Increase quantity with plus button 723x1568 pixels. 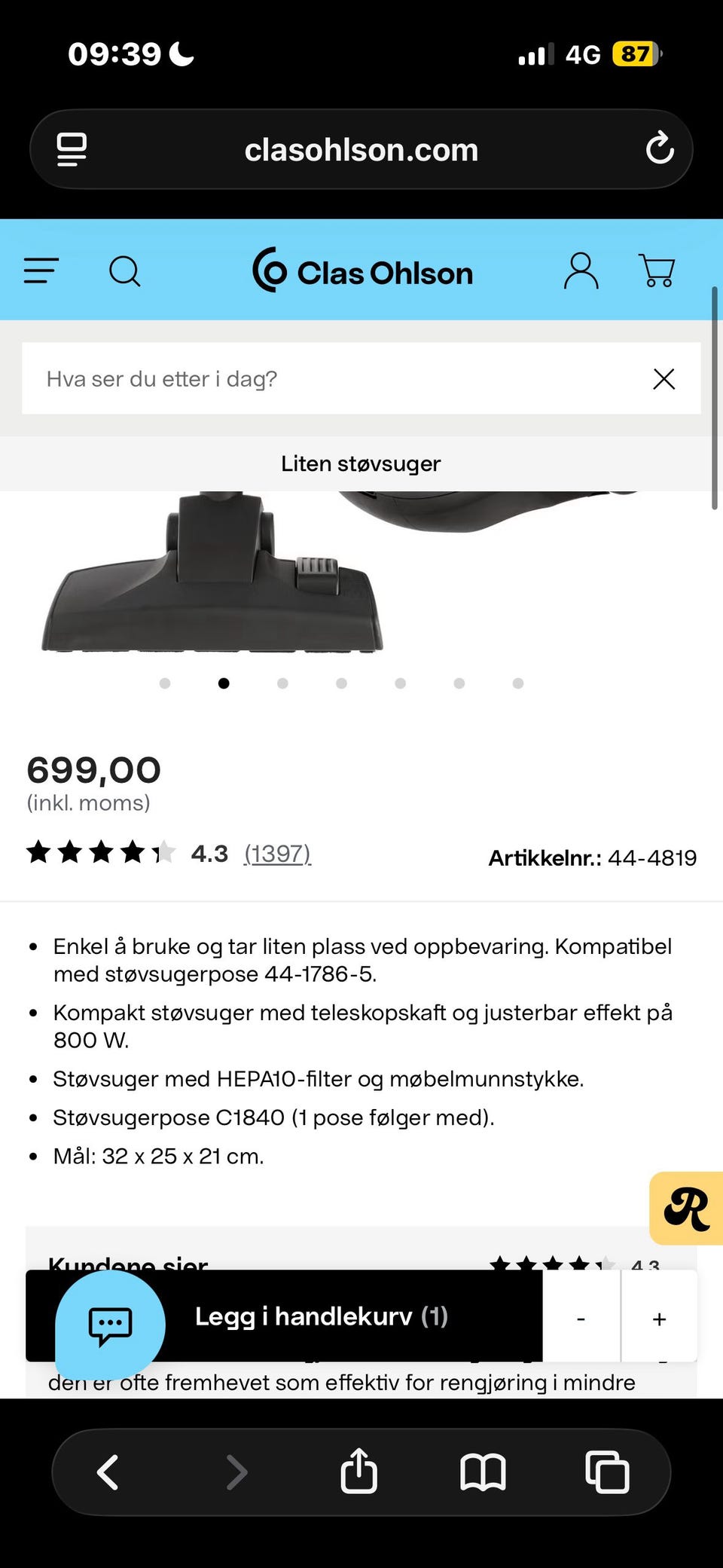[659, 1319]
